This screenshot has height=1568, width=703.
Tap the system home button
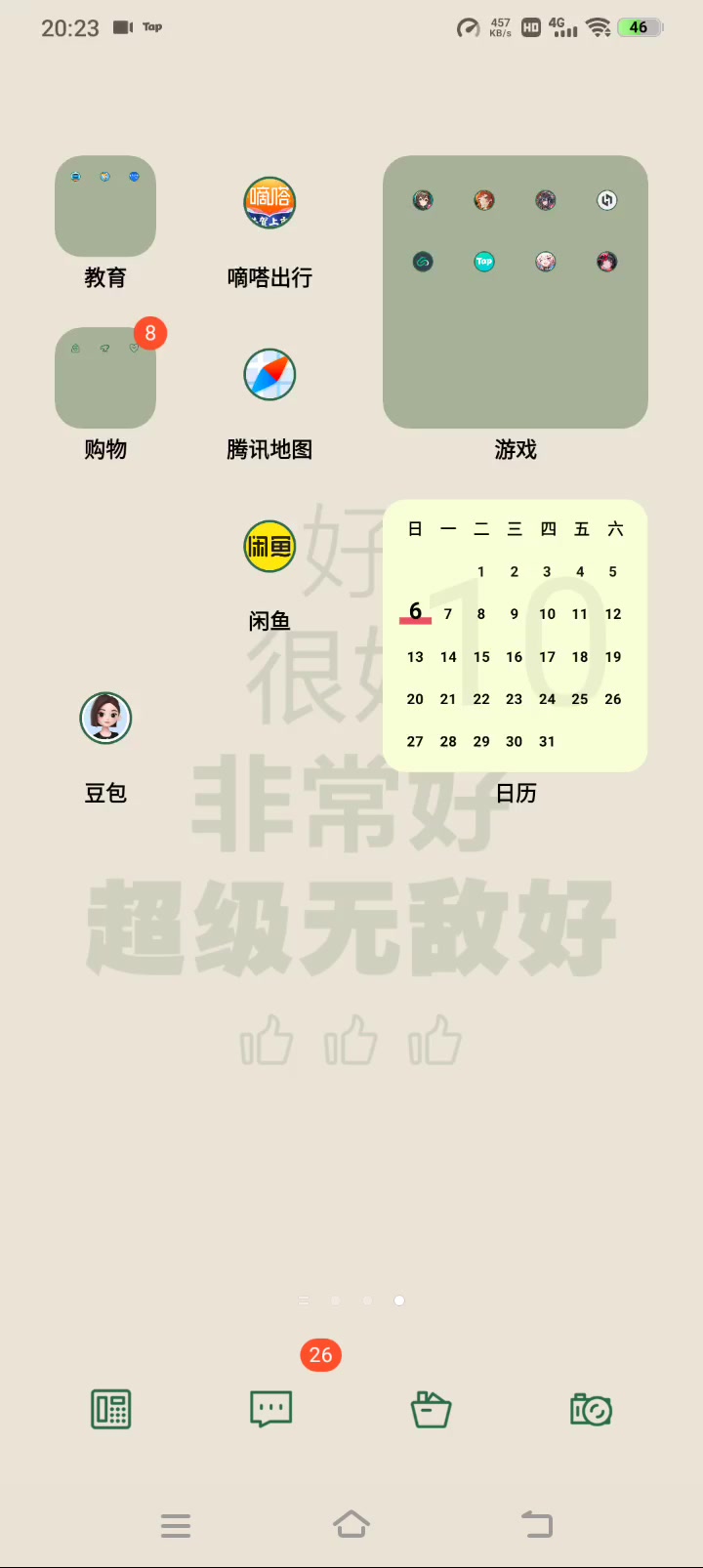coord(351,1524)
